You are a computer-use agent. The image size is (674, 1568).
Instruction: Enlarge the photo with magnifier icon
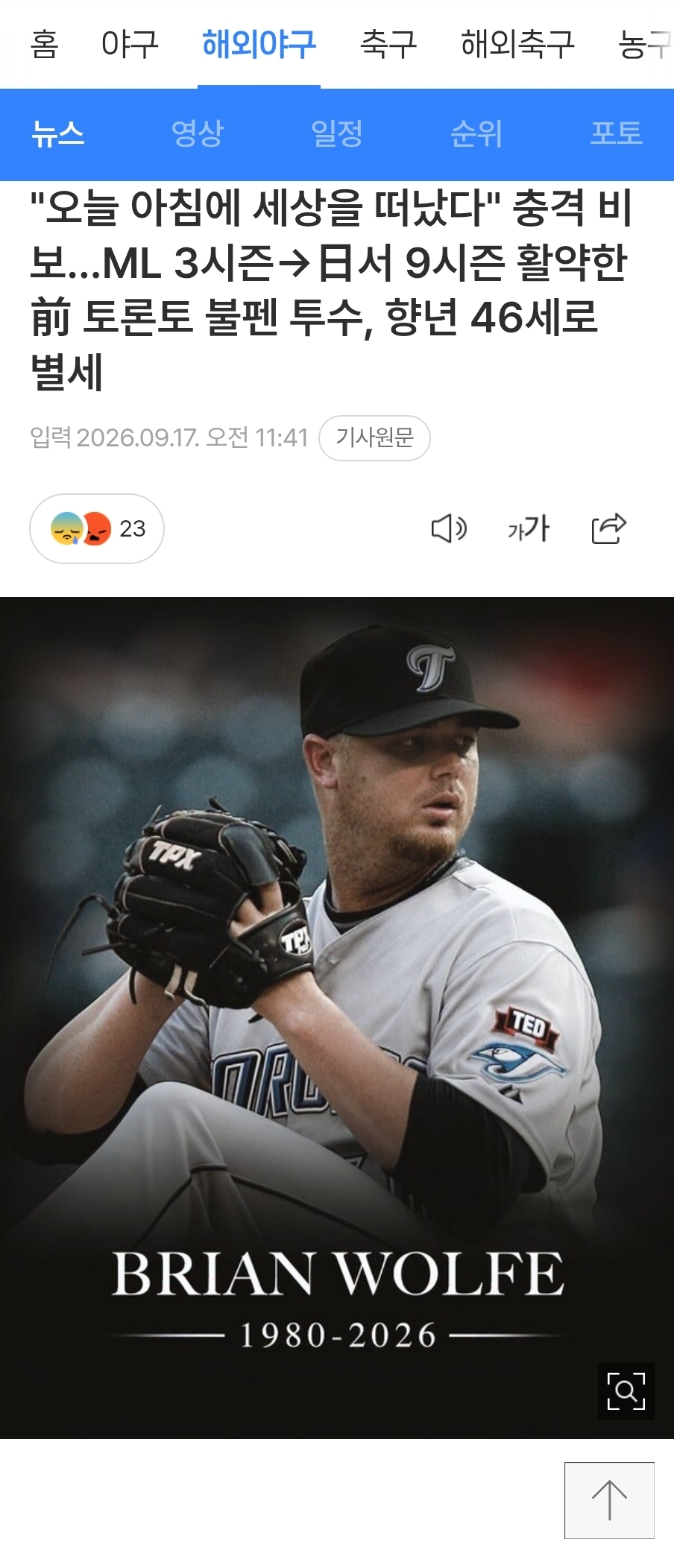coord(626,1391)
